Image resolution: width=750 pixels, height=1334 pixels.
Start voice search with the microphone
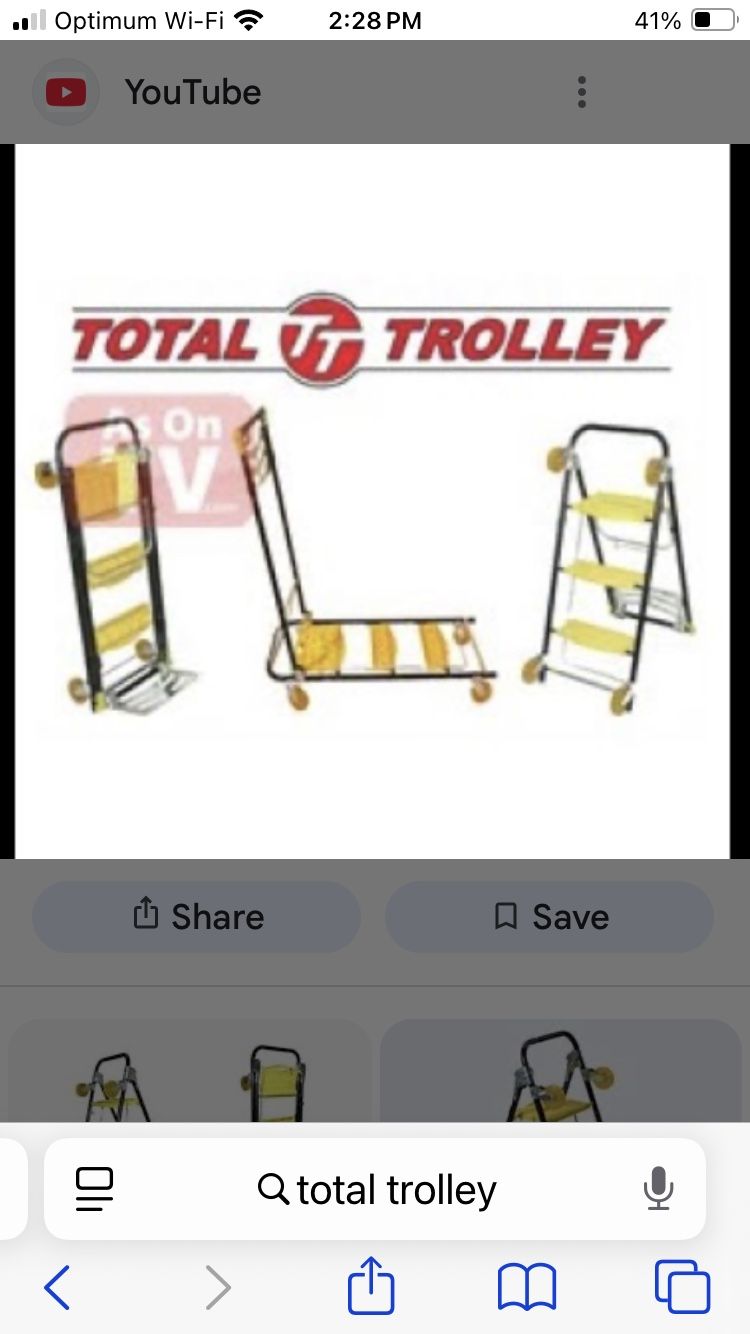point(657,1189)
